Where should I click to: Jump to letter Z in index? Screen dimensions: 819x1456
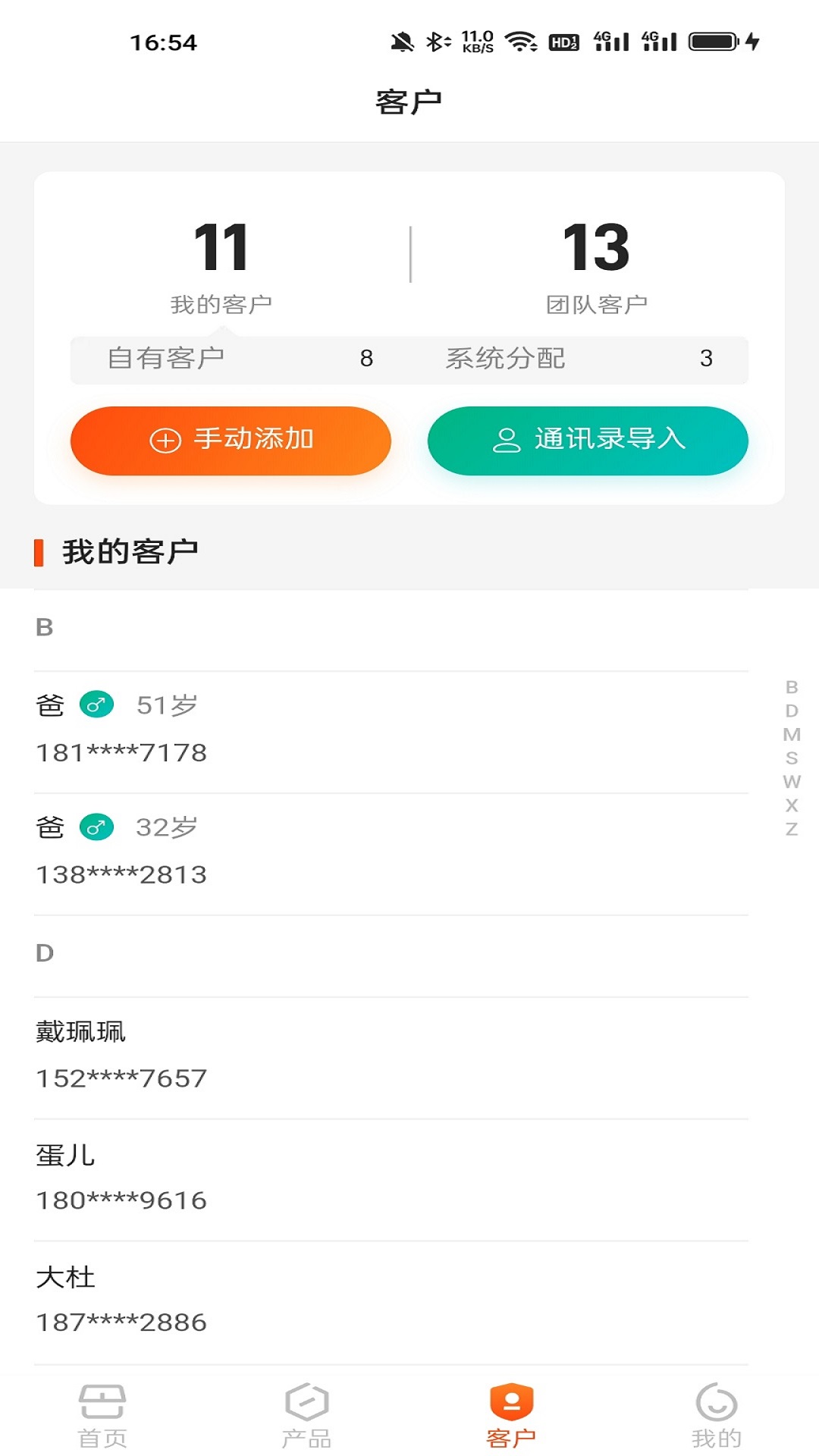pos(792,829)
